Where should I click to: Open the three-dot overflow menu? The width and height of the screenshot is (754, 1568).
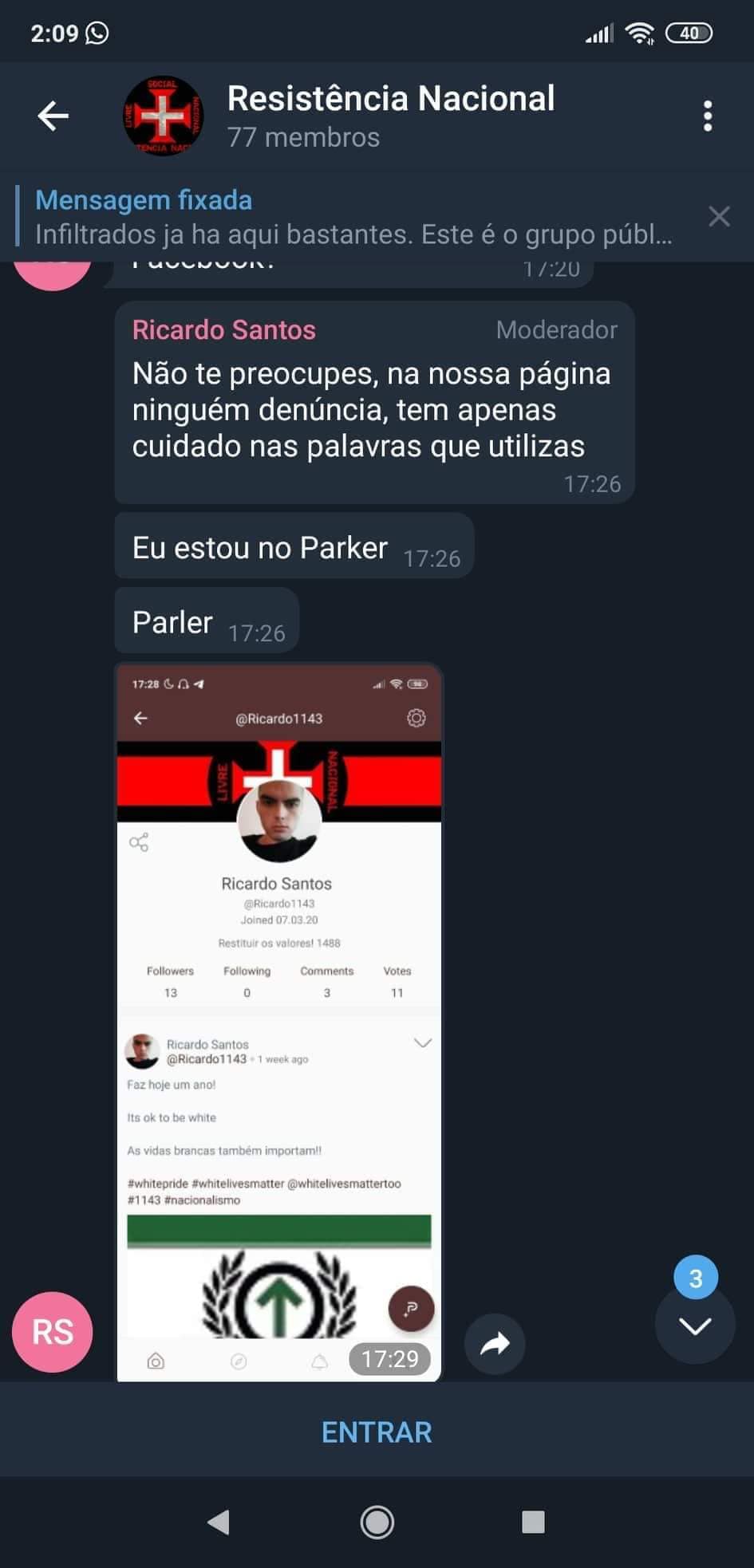[707, 116]
